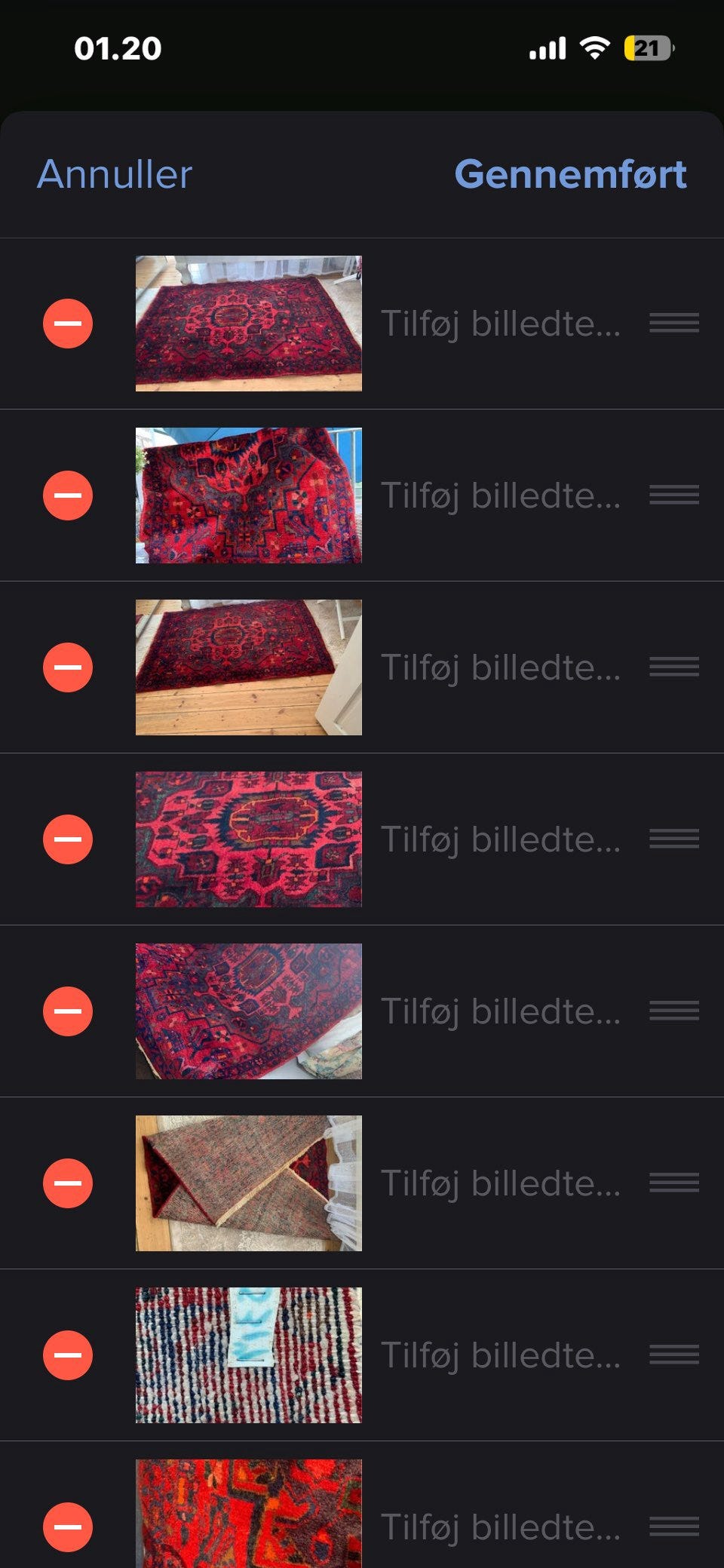This screenshot has height=1568, width=724.
Task: Select the reorder handle on the folded rug row
Action: [673, 1182]
